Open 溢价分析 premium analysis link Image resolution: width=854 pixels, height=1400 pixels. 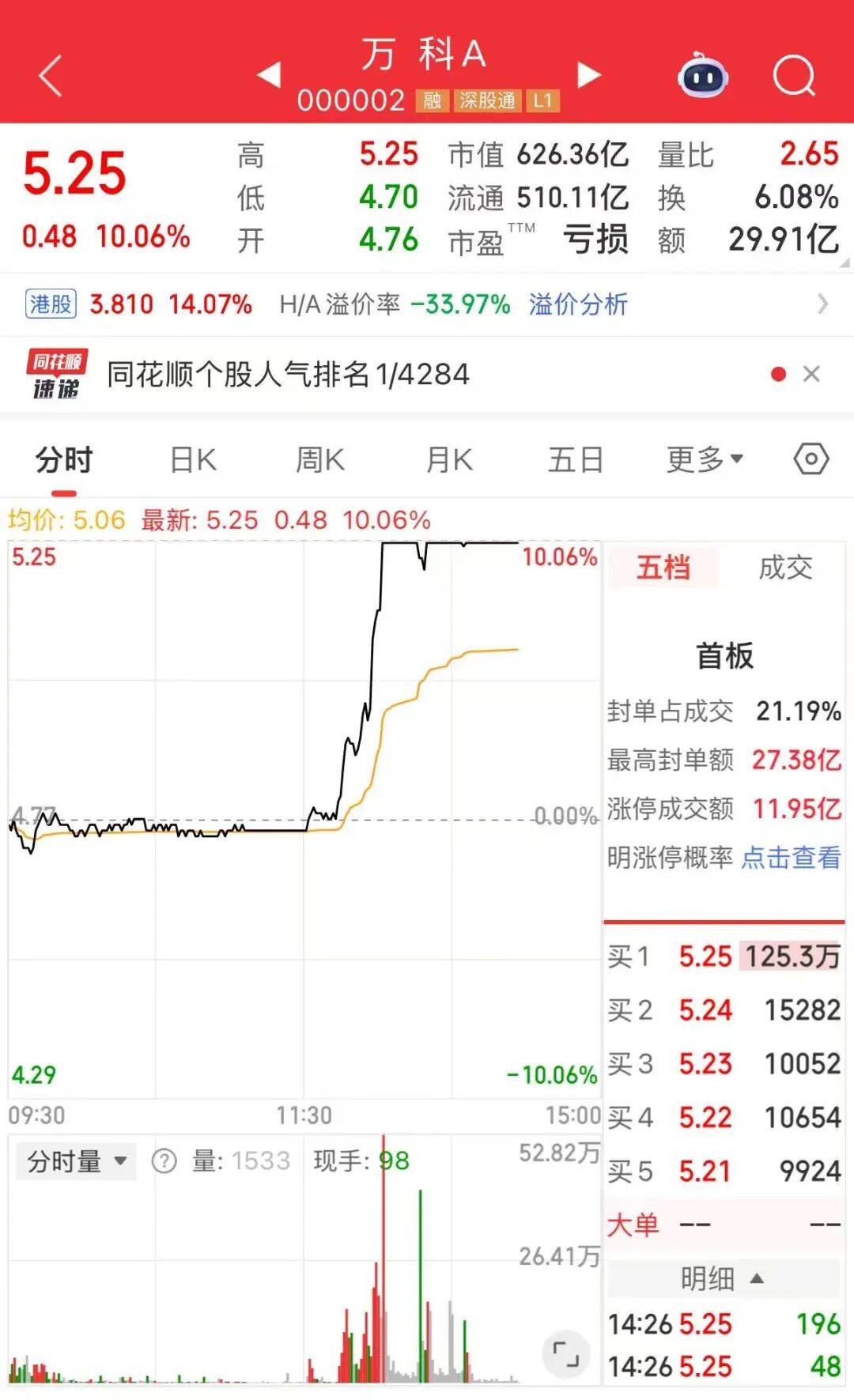coord(578,304)
